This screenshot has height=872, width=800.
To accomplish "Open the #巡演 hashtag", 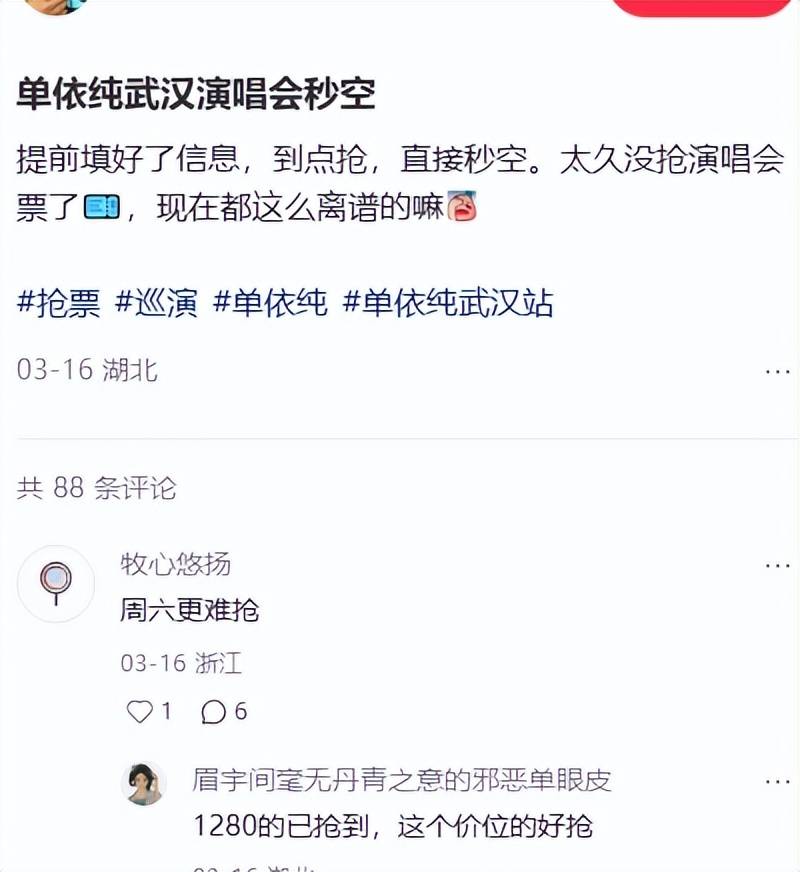I will [157, 303].
